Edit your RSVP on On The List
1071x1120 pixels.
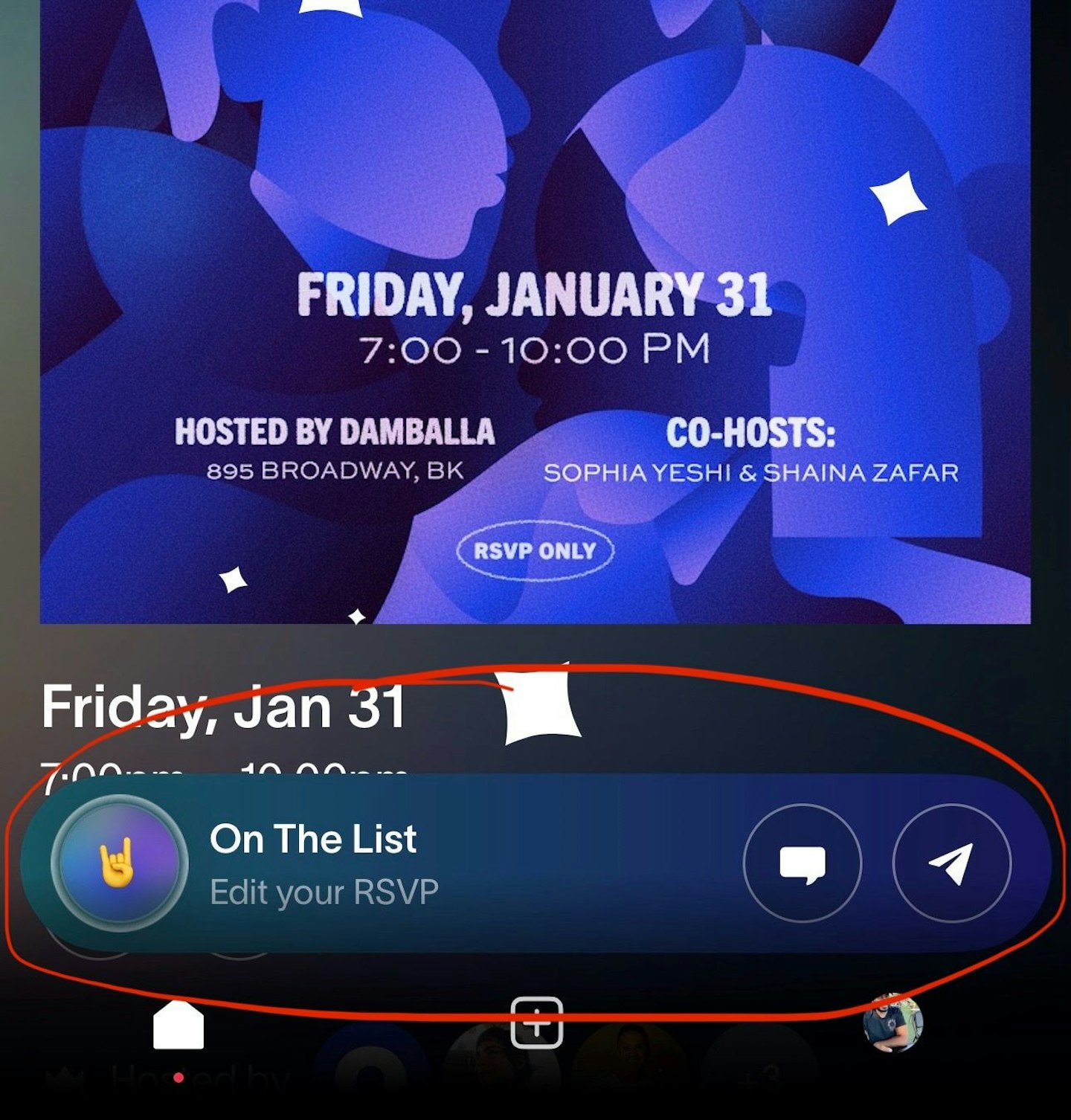click(324, 892)
